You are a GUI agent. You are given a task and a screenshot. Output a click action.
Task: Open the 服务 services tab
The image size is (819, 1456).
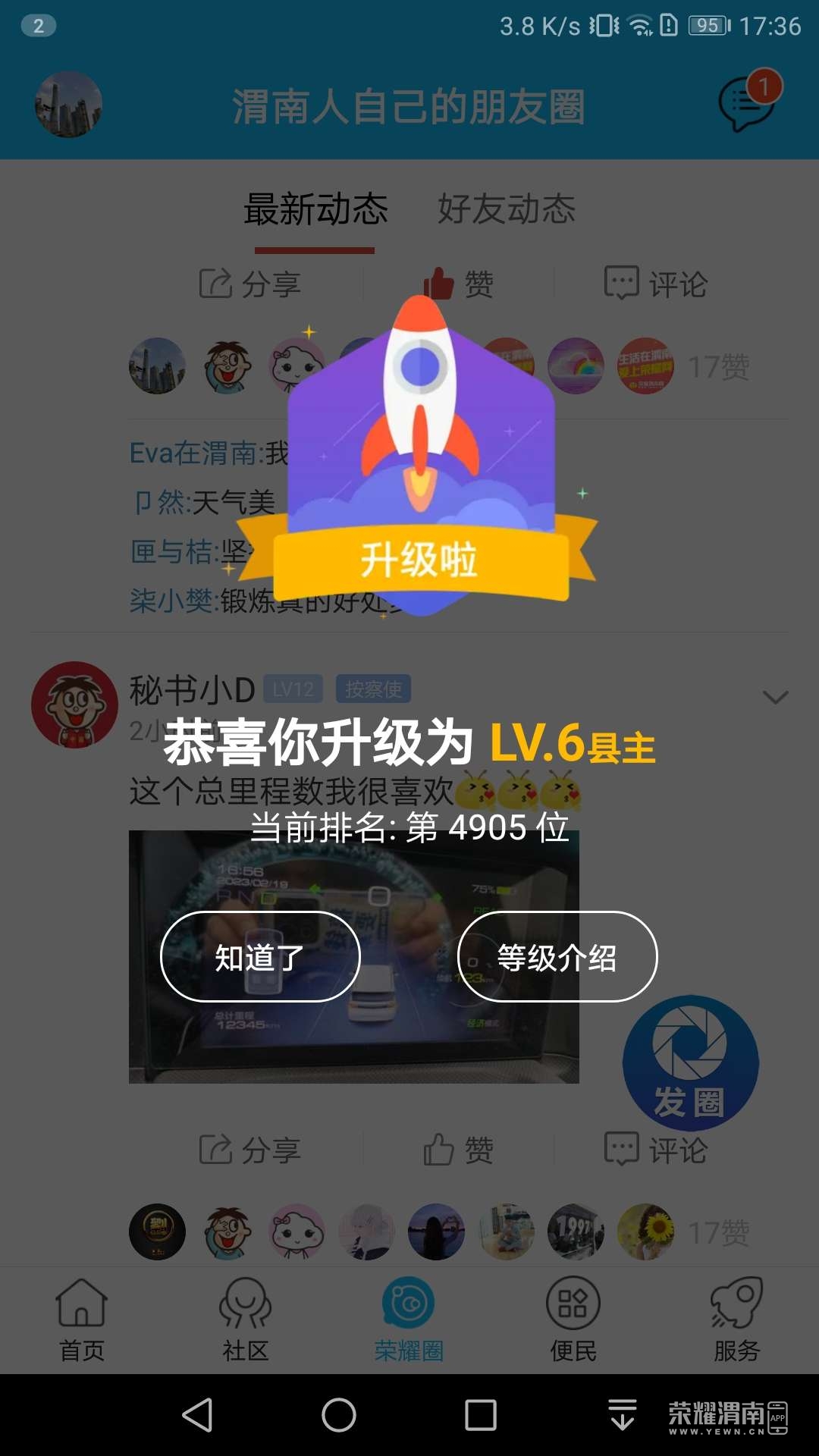click(736, 1319)
